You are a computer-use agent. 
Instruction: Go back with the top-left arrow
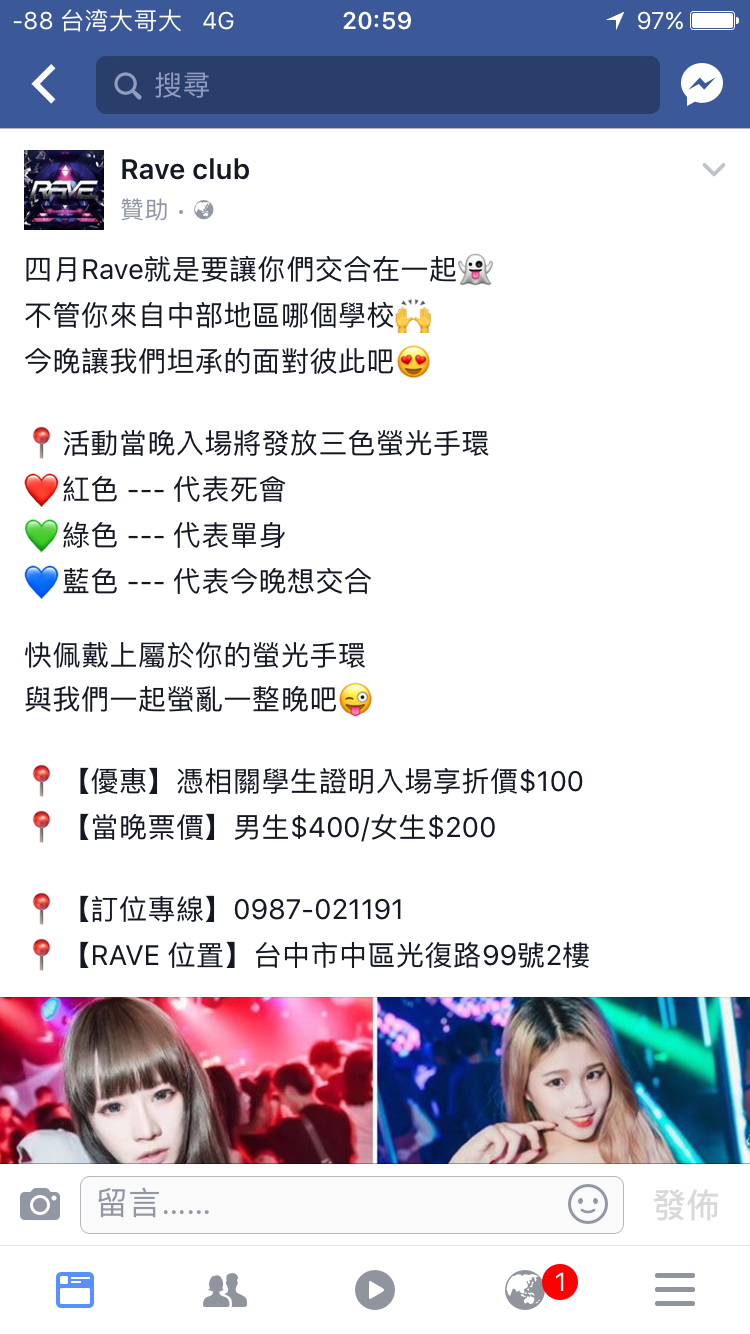[44, 85]
